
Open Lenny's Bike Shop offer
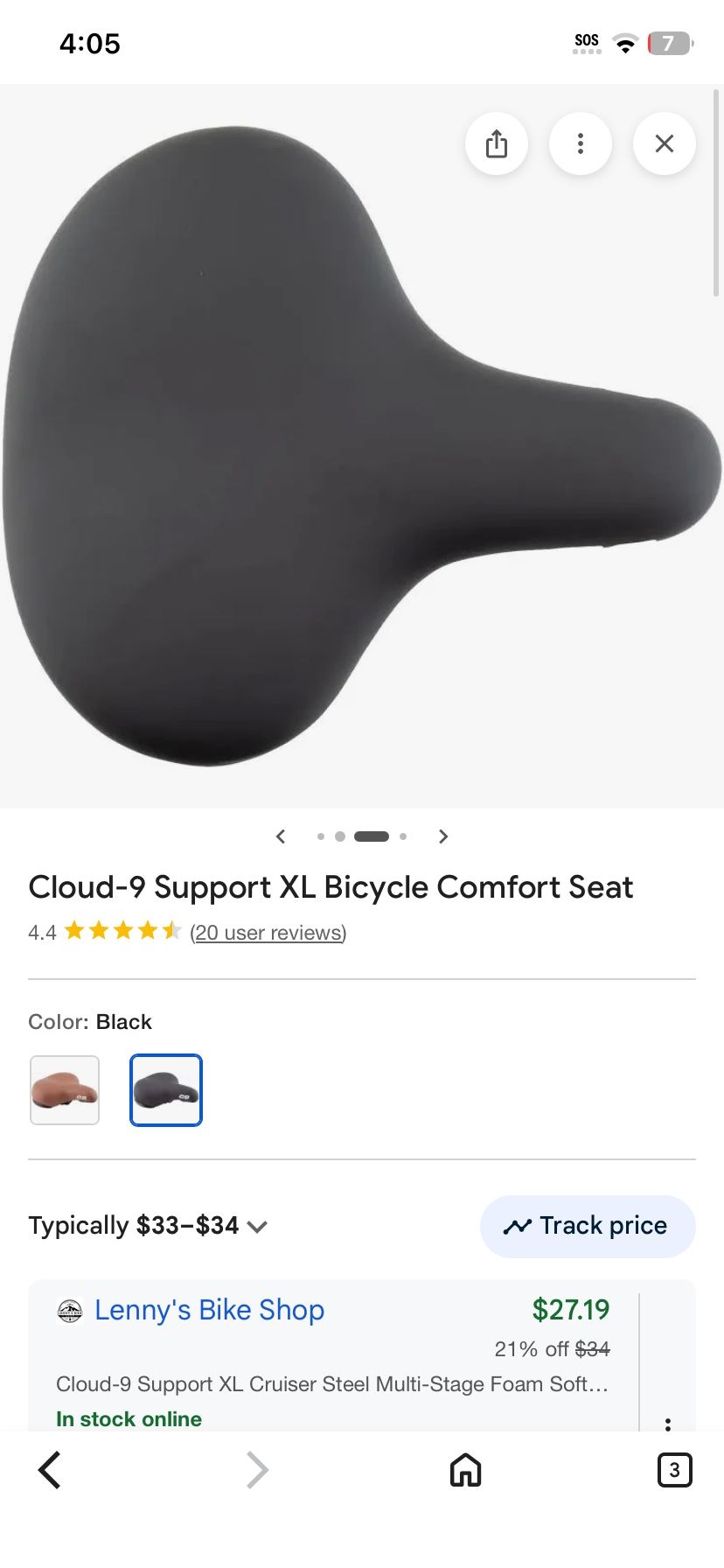[210, 1310]
